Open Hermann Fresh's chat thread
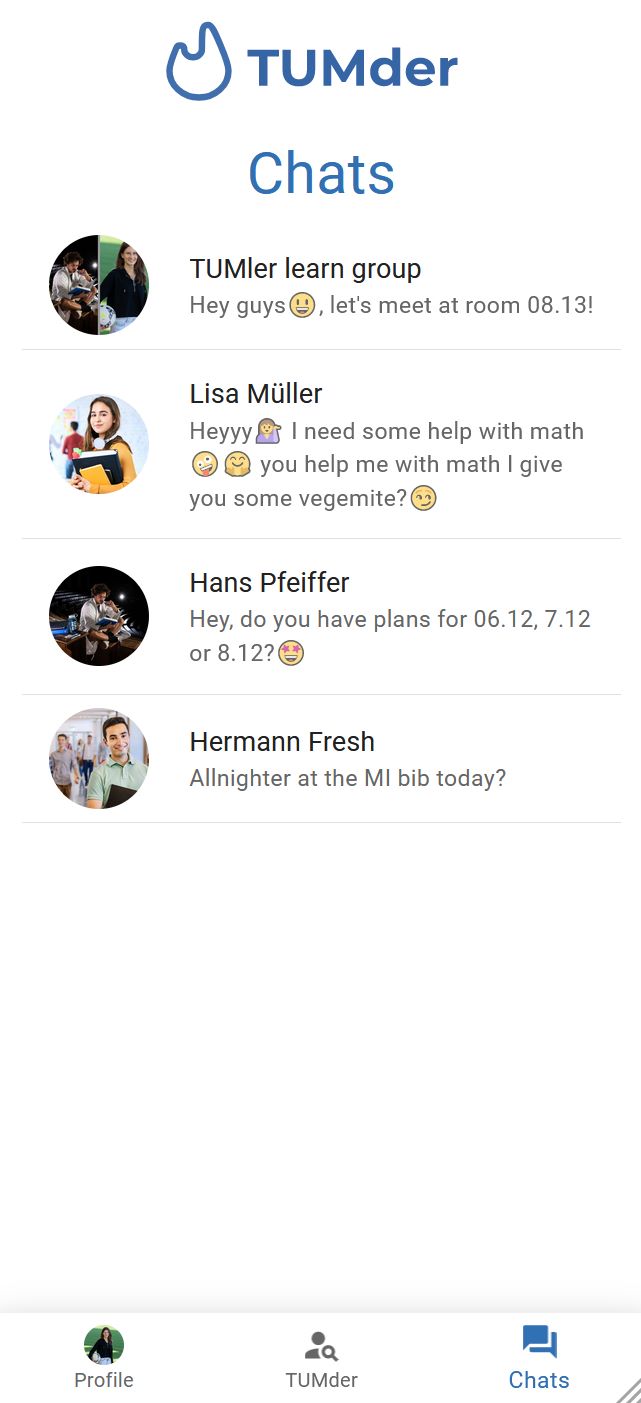This screenshot has width=641, height=1403. [x=321, y=759]
